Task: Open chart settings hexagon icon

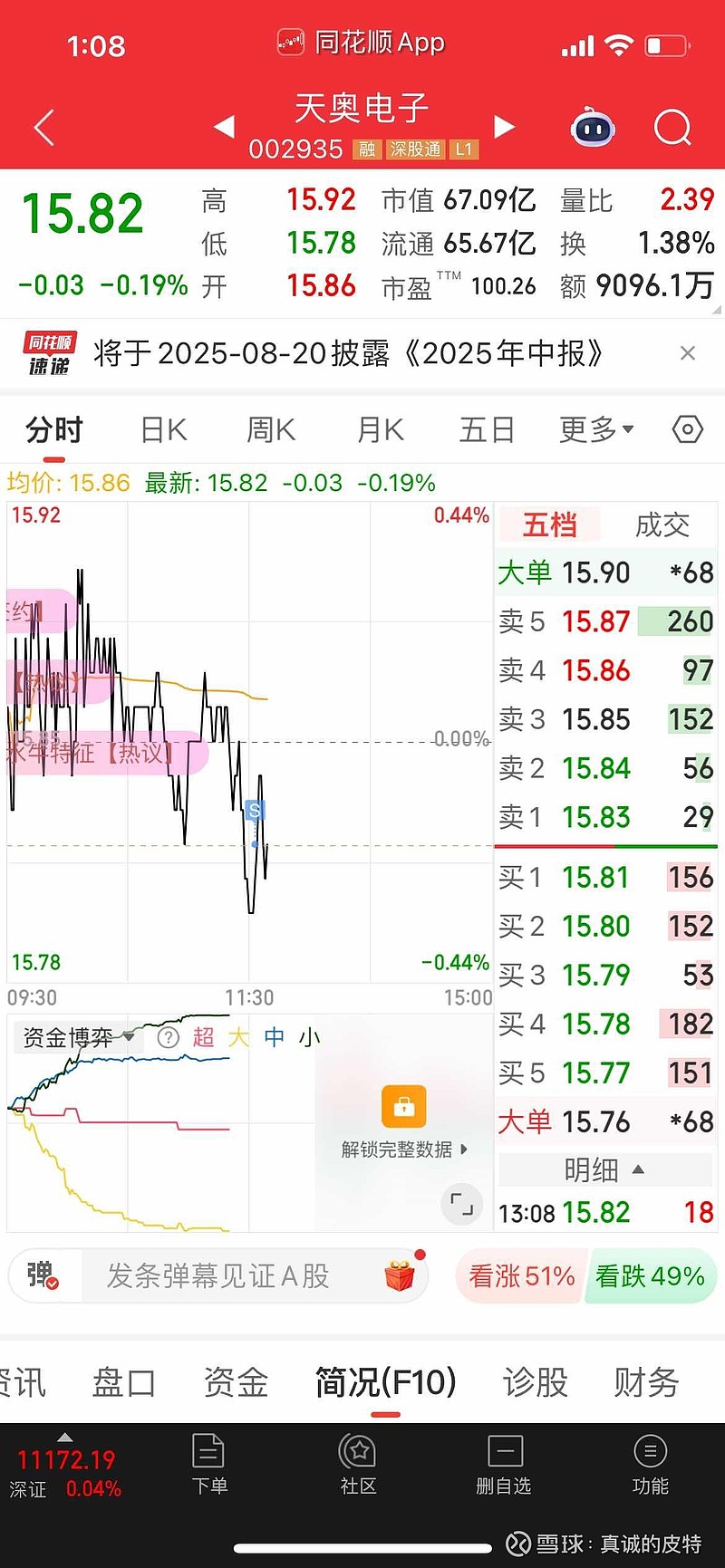Action: (x=688, y=429)
